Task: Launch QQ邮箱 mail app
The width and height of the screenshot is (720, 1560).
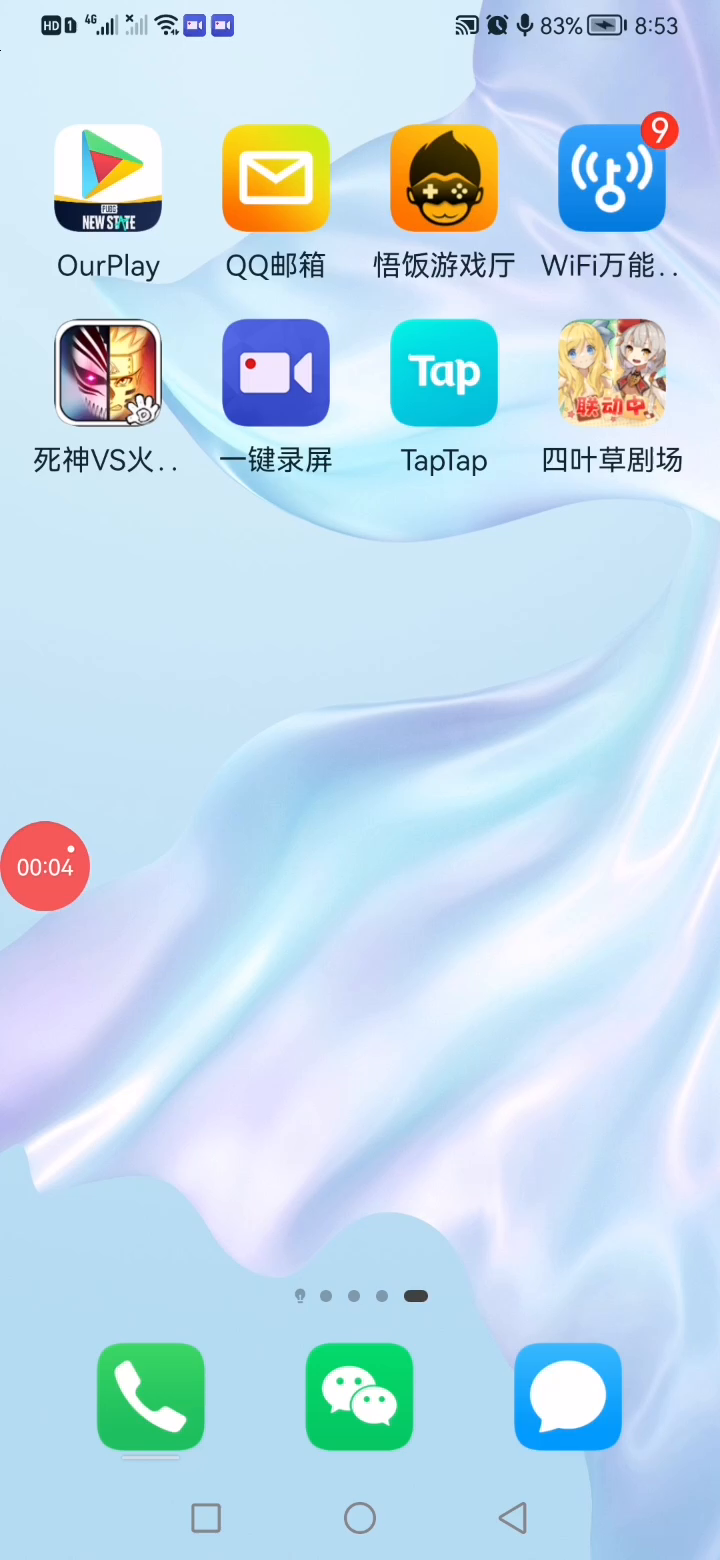Action: coord(276,180)
